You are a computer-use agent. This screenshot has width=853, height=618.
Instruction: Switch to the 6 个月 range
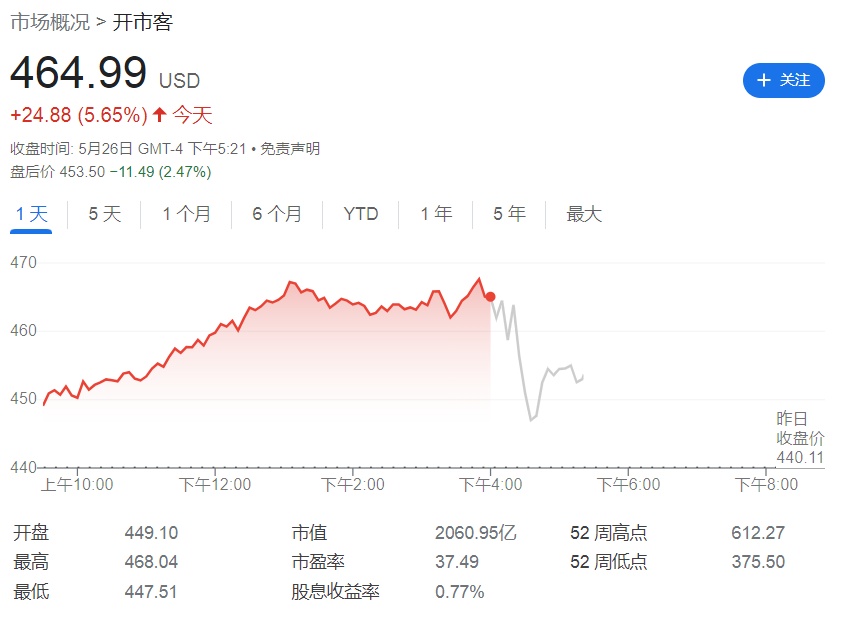click(x=277, y=214)
